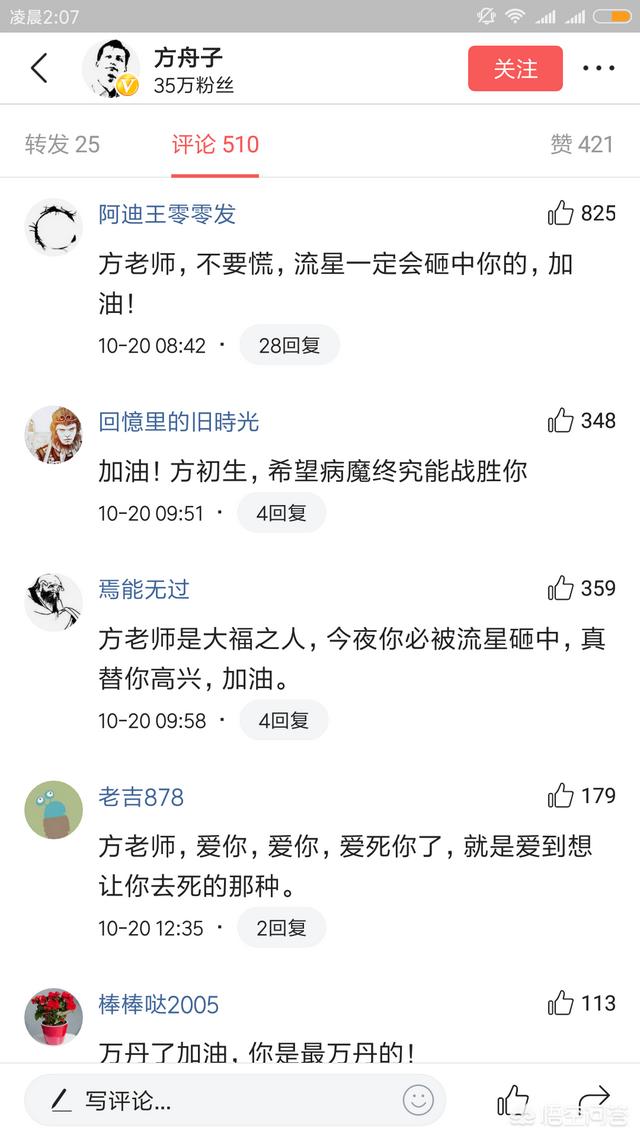Switch to the 转发 25 tab
The image size is (640, 1138).
click(62, 144)
